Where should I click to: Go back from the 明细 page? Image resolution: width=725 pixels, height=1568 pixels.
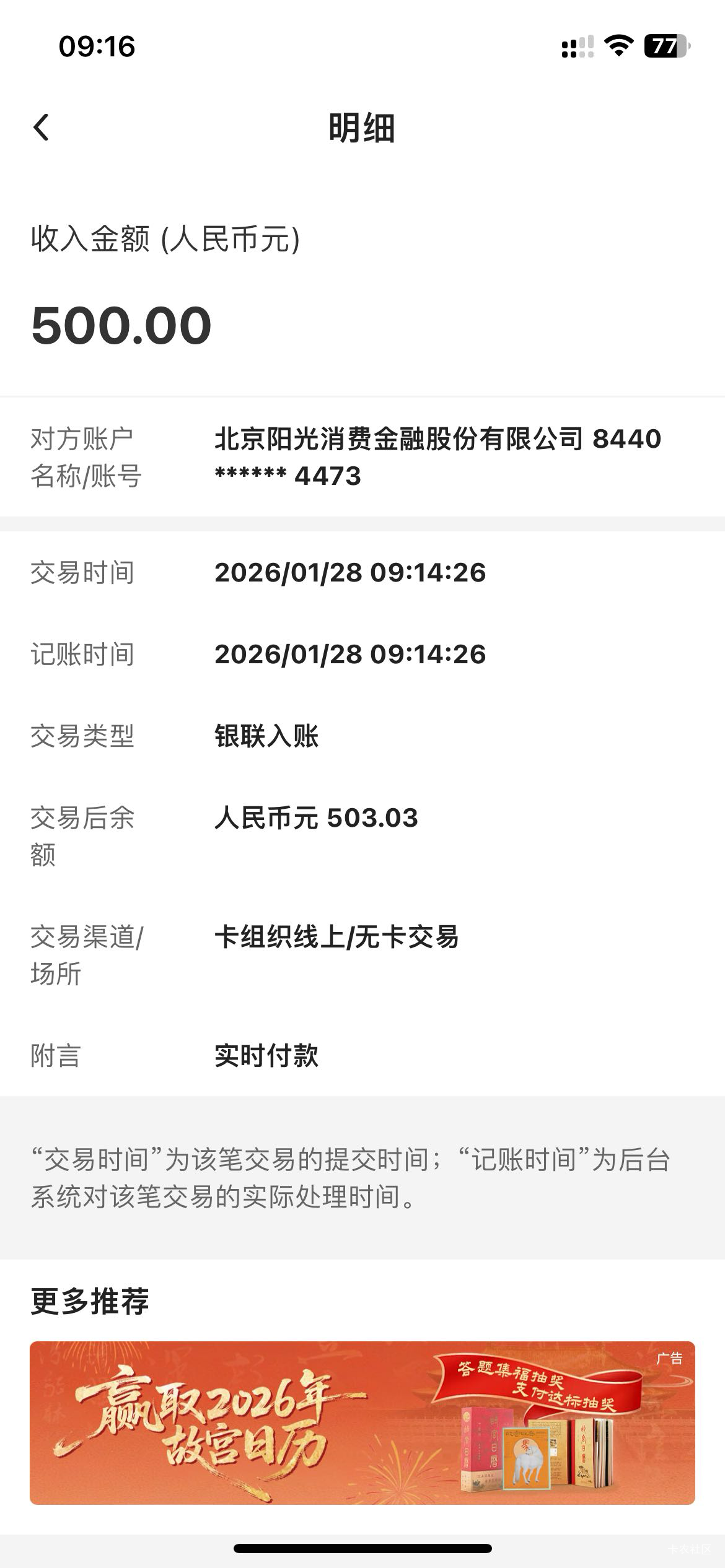point(42,128)
